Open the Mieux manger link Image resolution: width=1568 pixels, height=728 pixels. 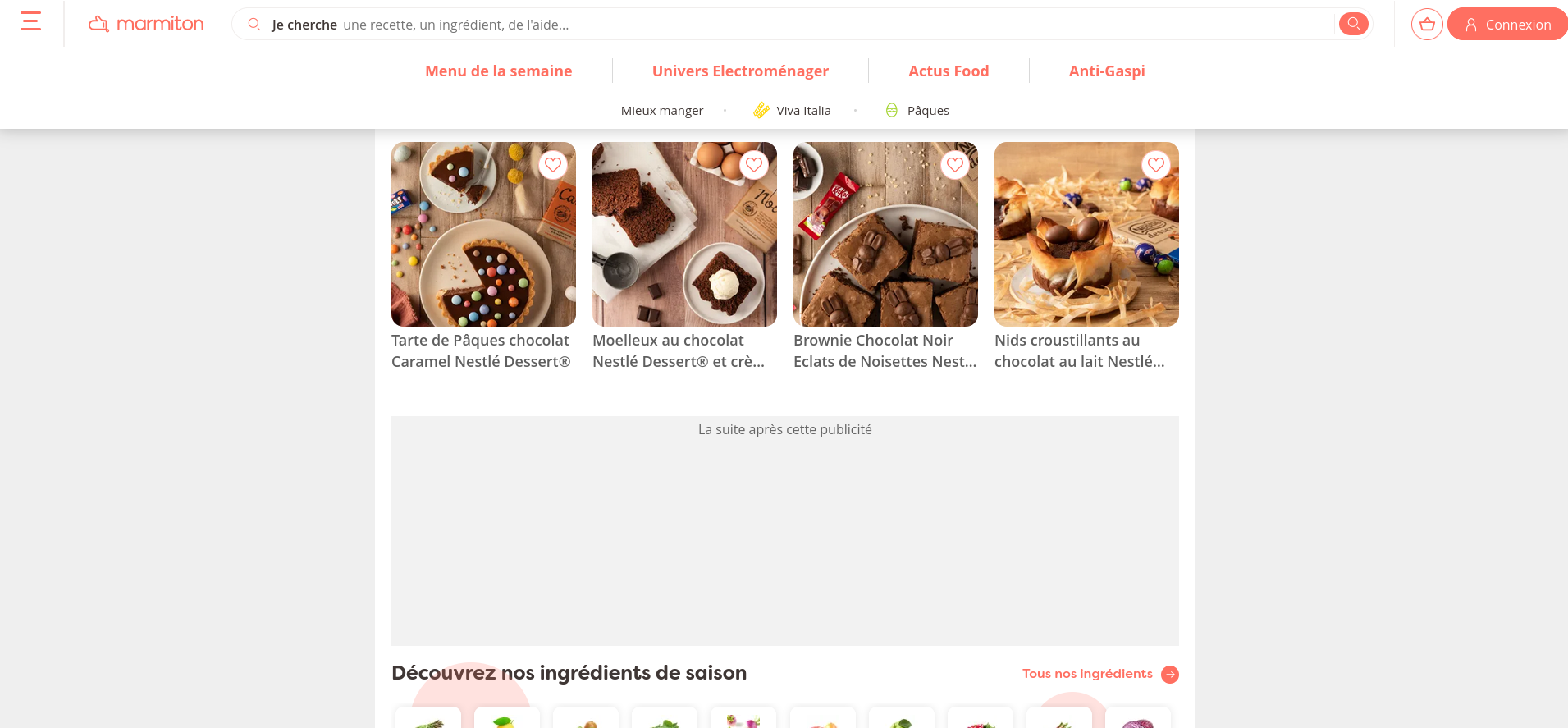pos(661,111)
